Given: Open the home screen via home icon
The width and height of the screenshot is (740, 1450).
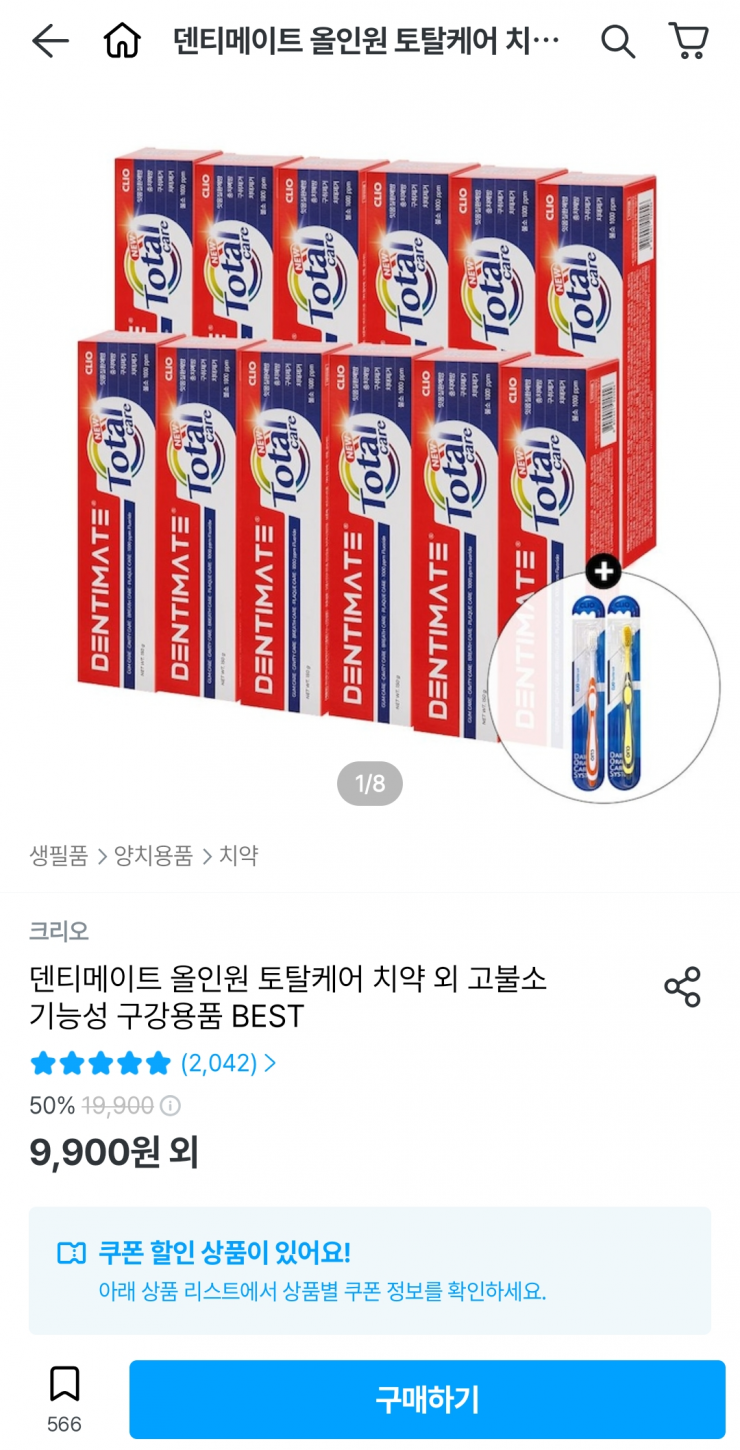Looking at the screenshot, I should (x=122, y=40).
